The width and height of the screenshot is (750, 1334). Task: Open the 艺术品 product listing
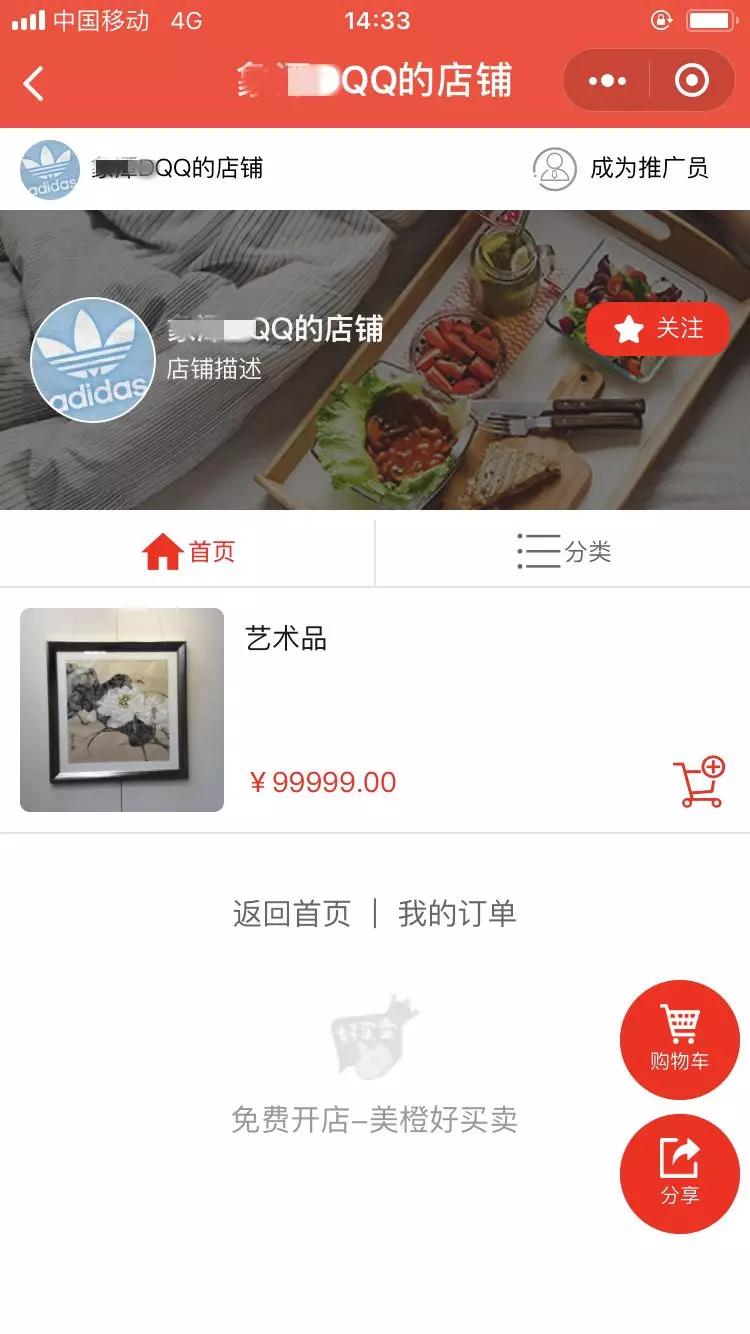[x=286, y=640]
